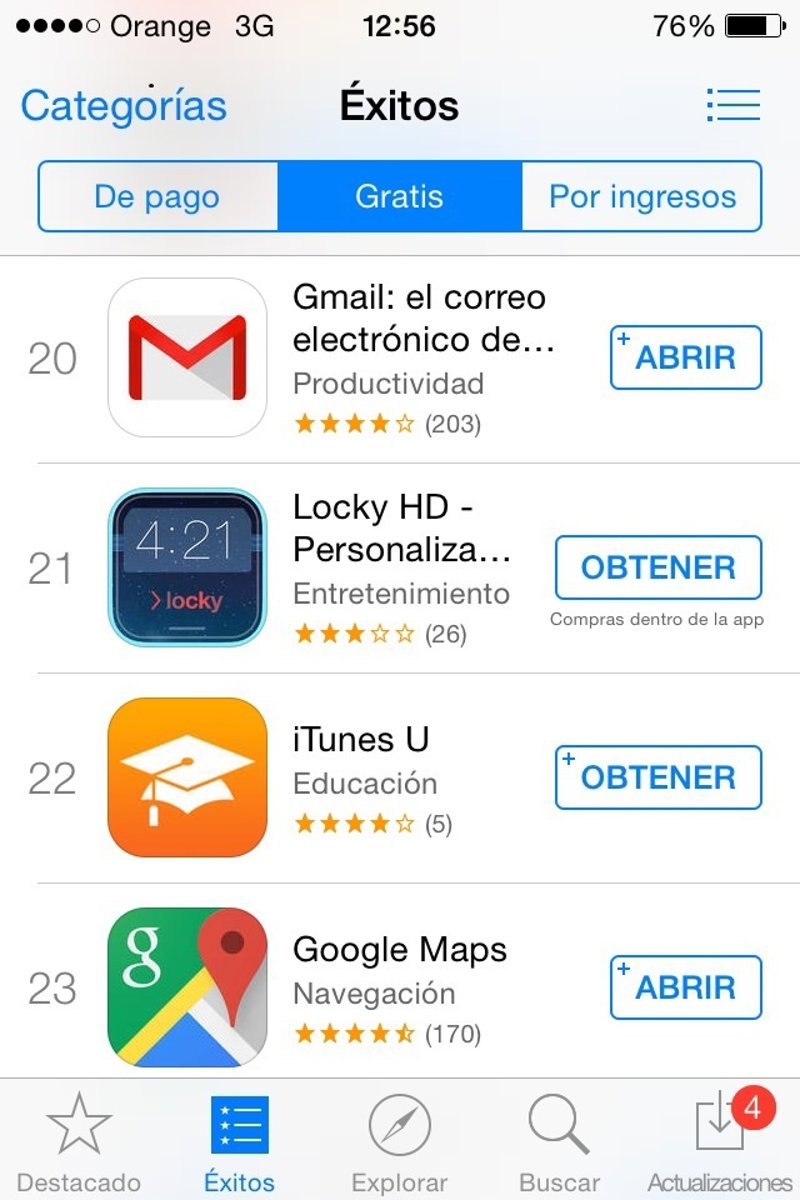Select the Gratis segment

[x=399, y=196]
